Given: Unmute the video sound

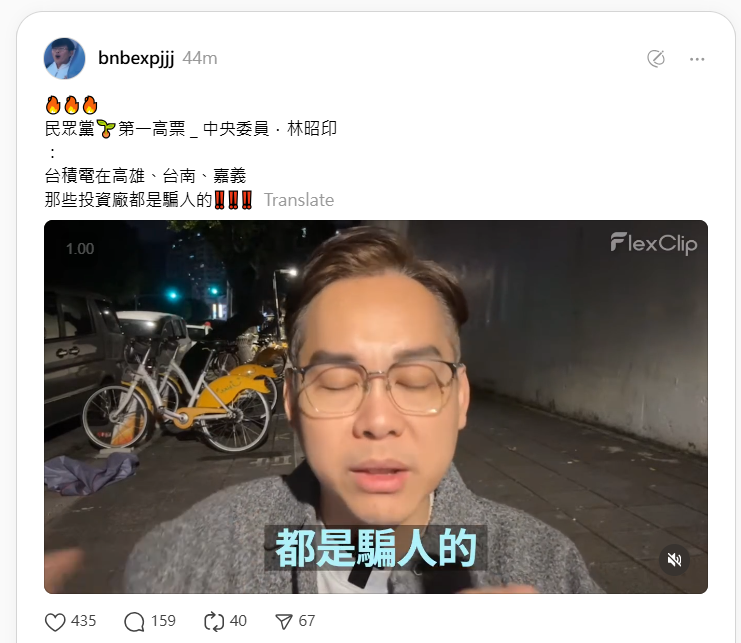Looking at the screenshot, I should (675, 559).
